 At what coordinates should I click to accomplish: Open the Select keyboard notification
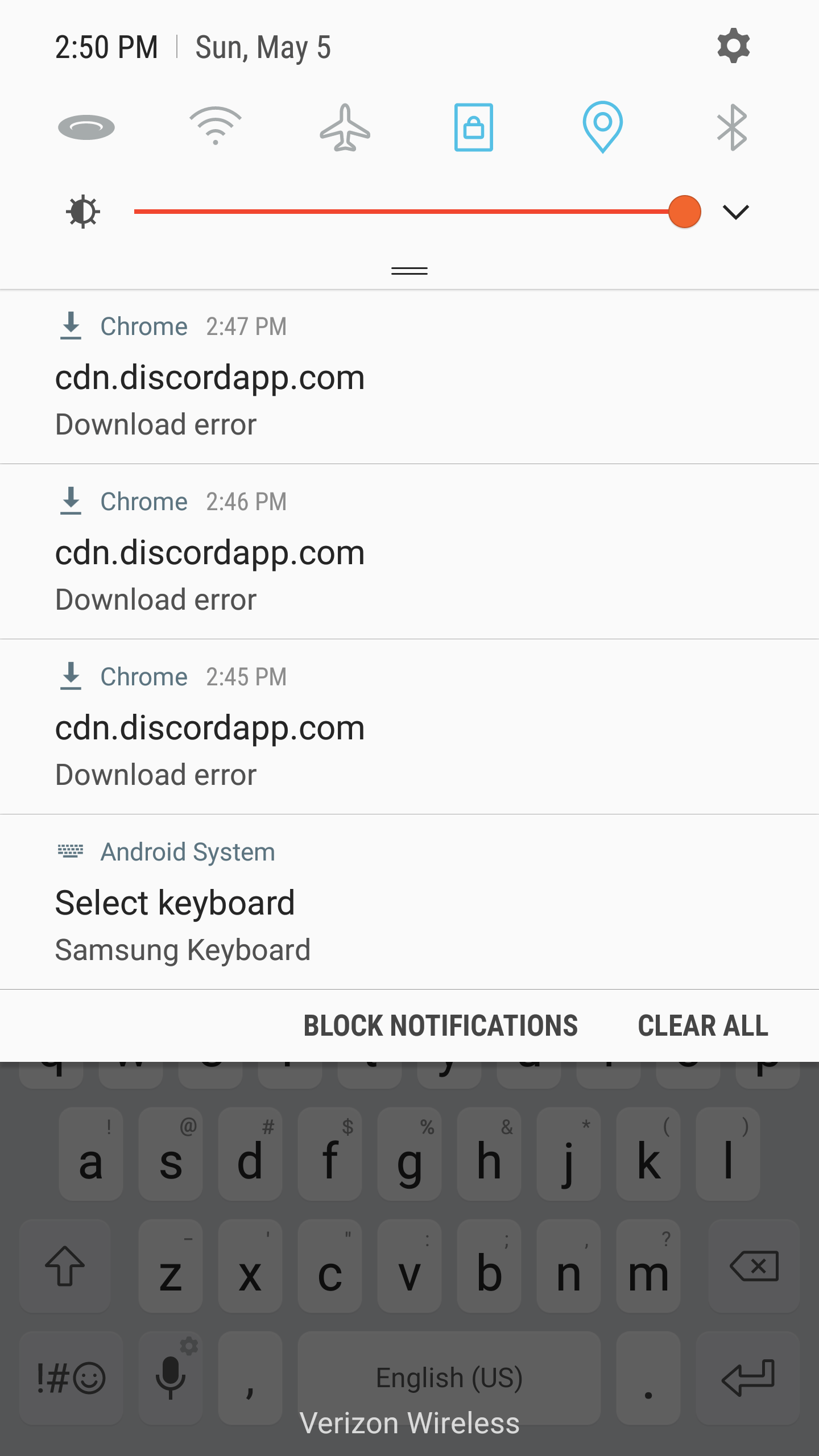click(409, 903)
